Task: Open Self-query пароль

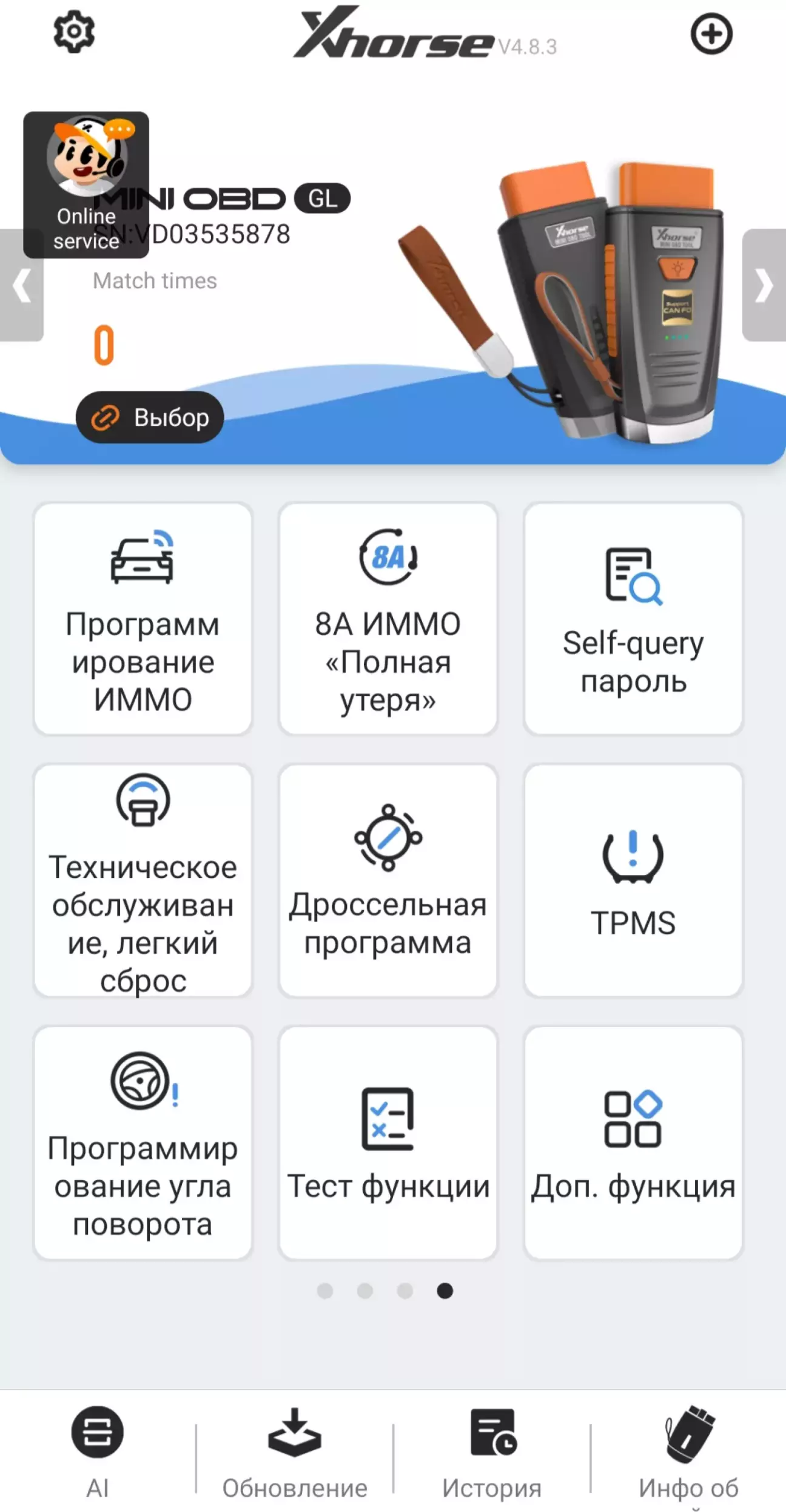Action: [633, 619]
